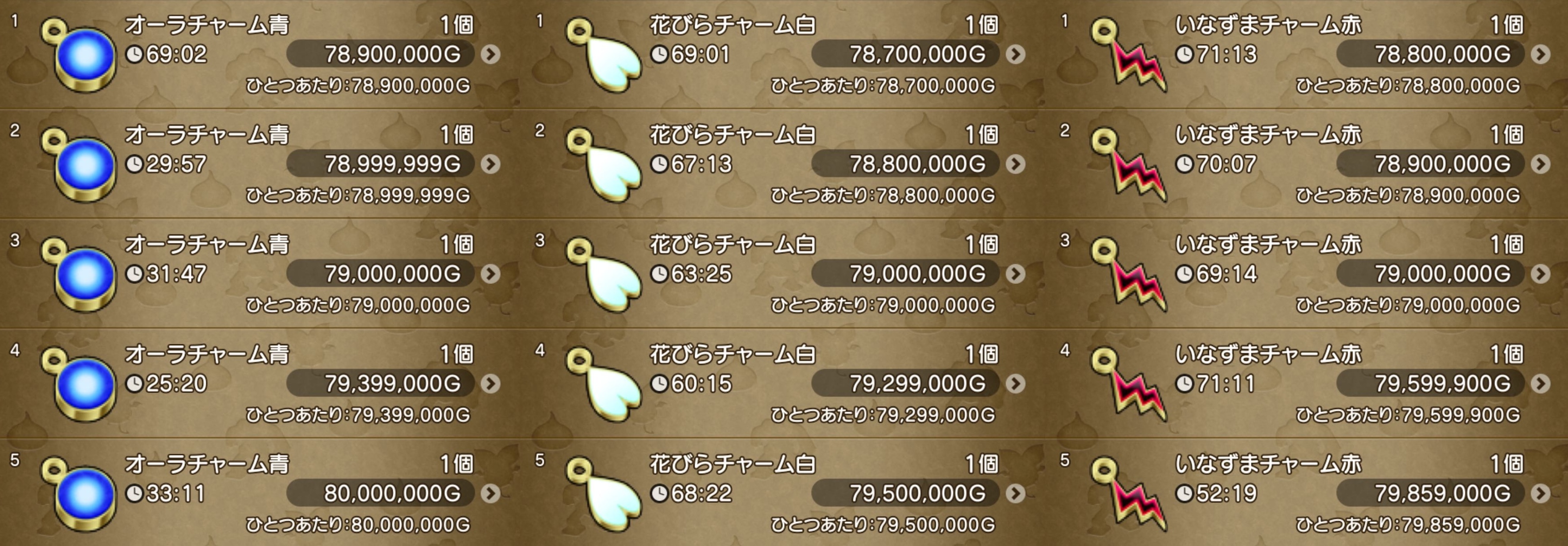View the いなずまチャーム赤 listing with 69:14 remaining

1540,274
